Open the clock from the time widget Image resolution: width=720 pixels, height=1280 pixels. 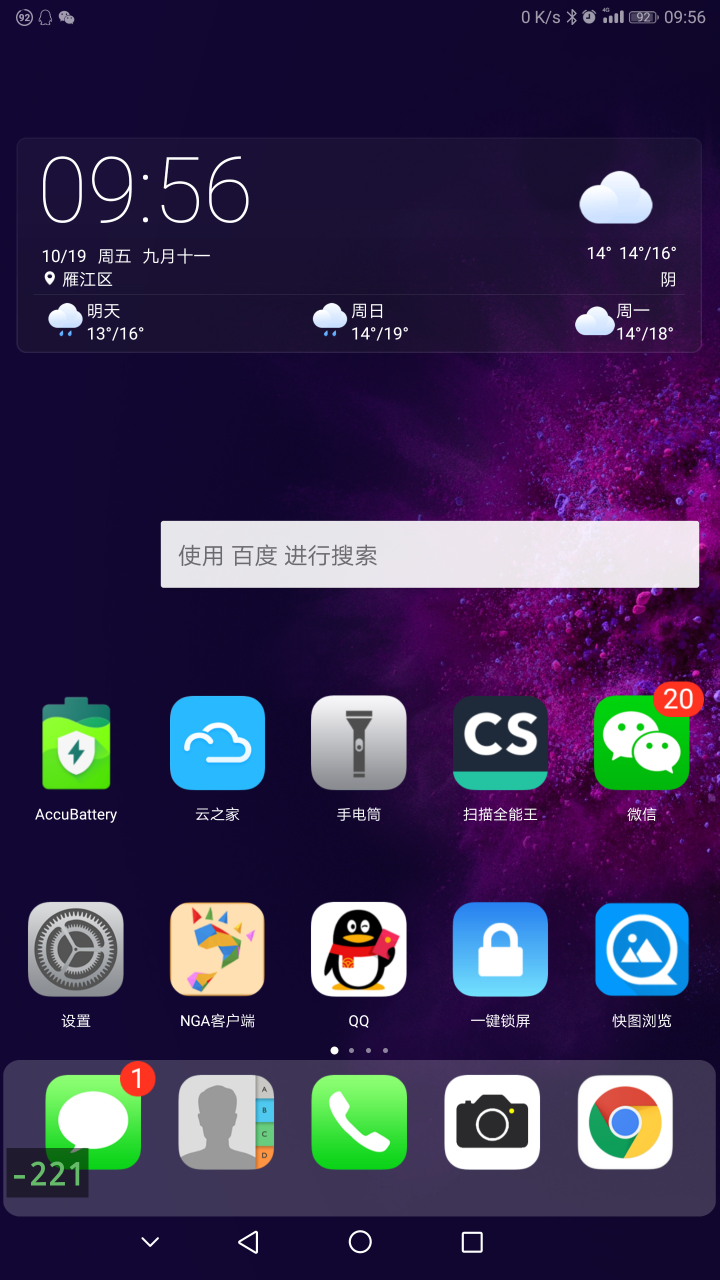[x=146, y=190]
